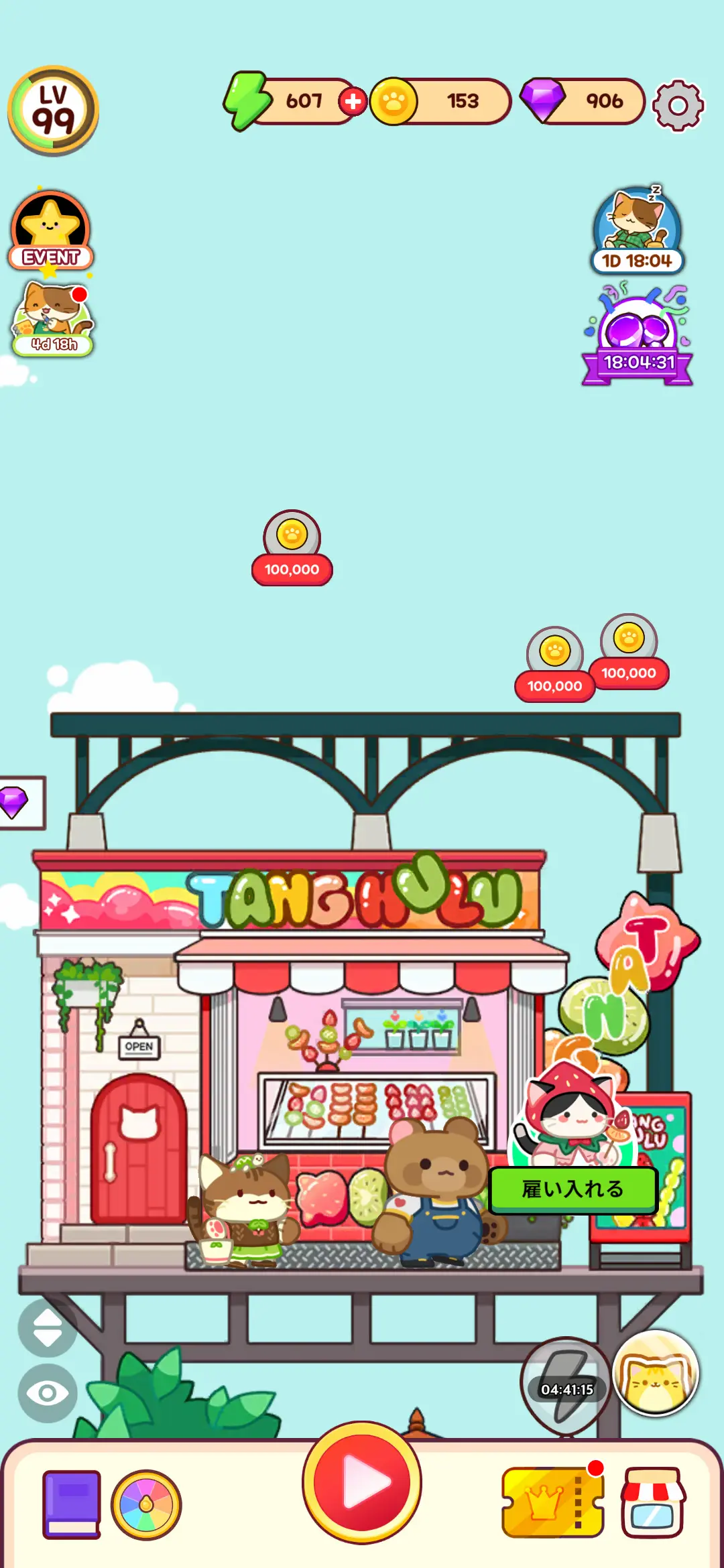This screenshot has width=724, height=1568.
Task: Open the color spin wheel
Action: tap(146, 1505)
